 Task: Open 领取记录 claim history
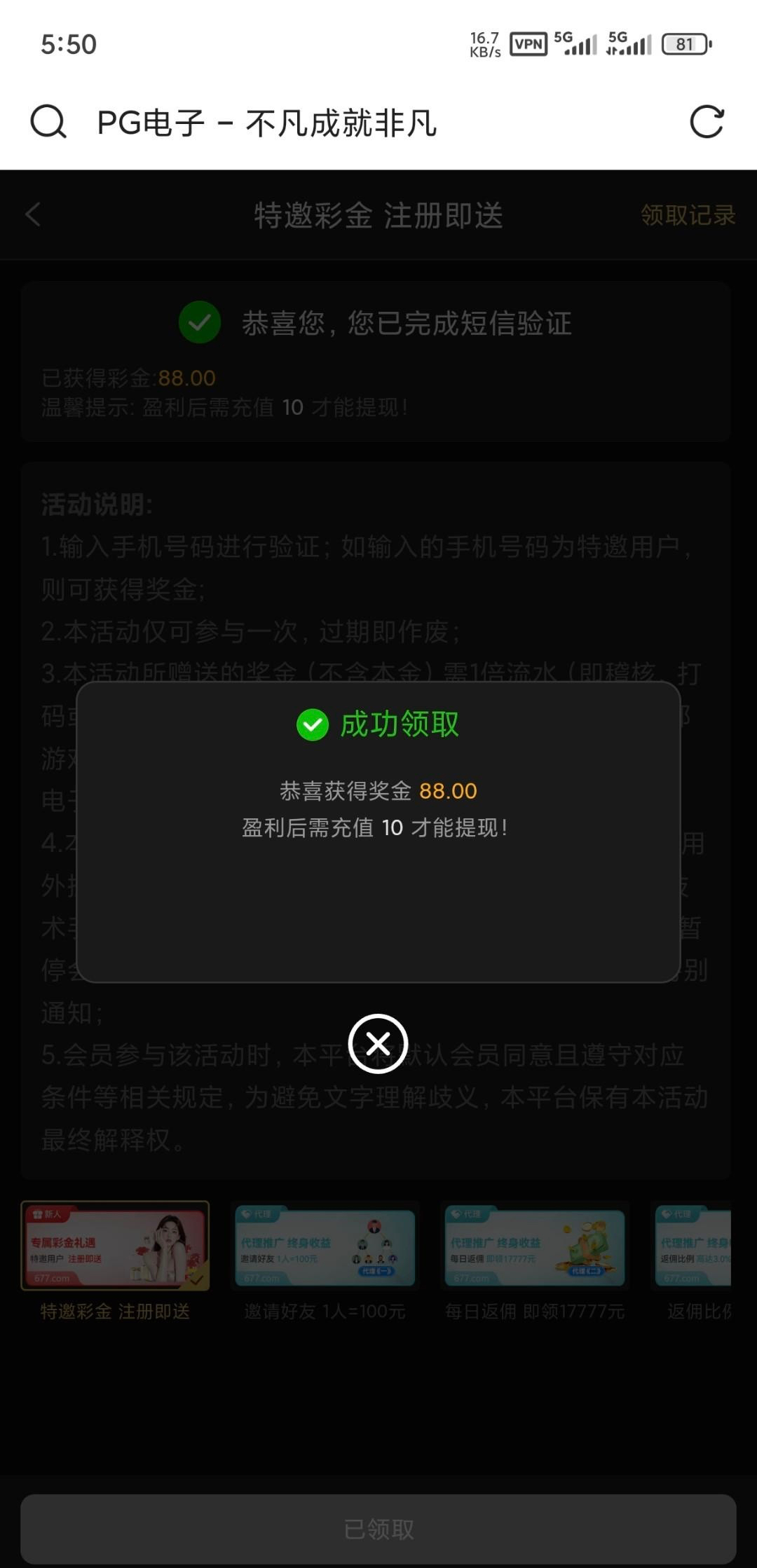point(688,215)
